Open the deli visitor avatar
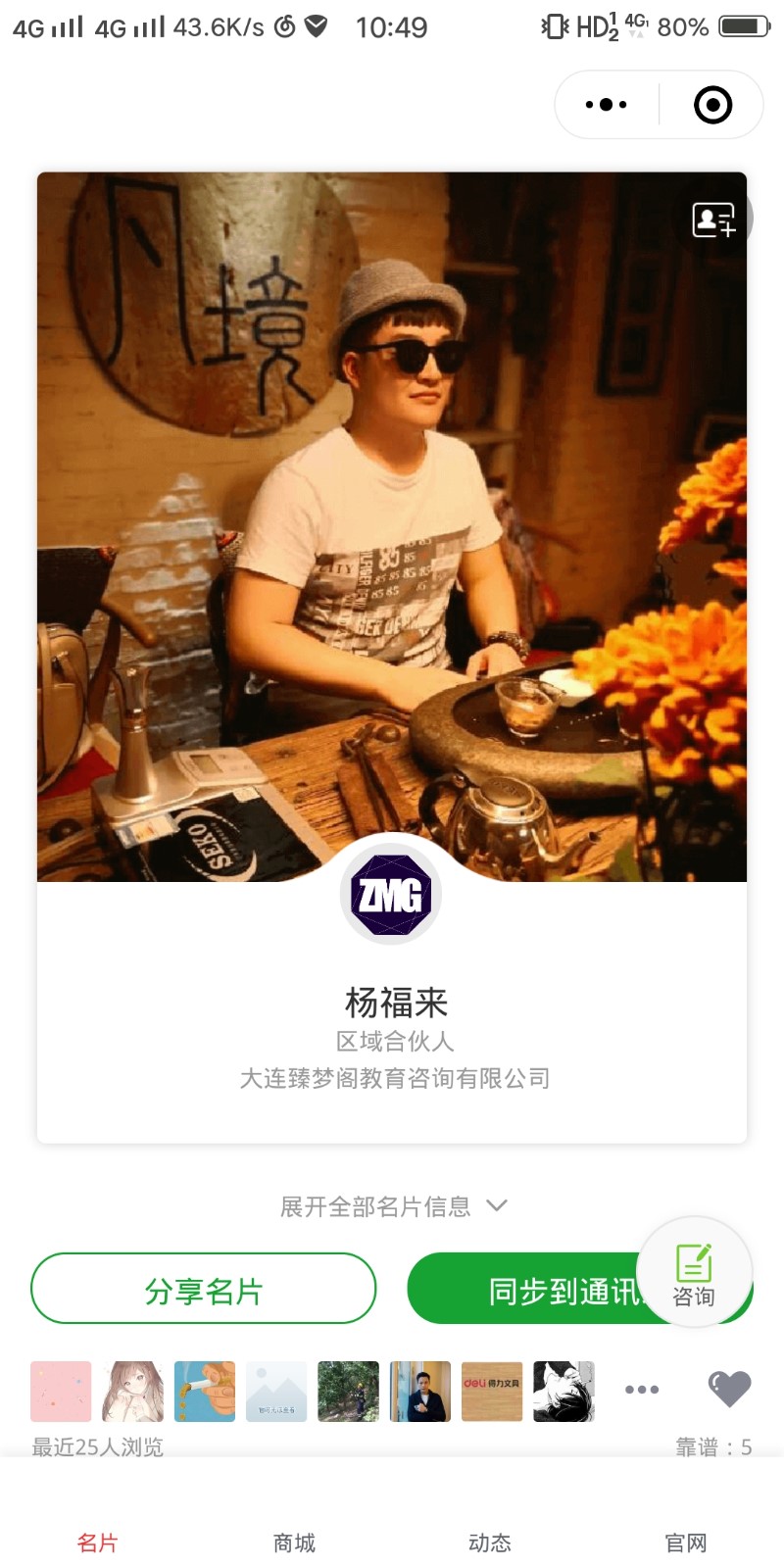784x1568 pixels. (x=491, y=1391)
